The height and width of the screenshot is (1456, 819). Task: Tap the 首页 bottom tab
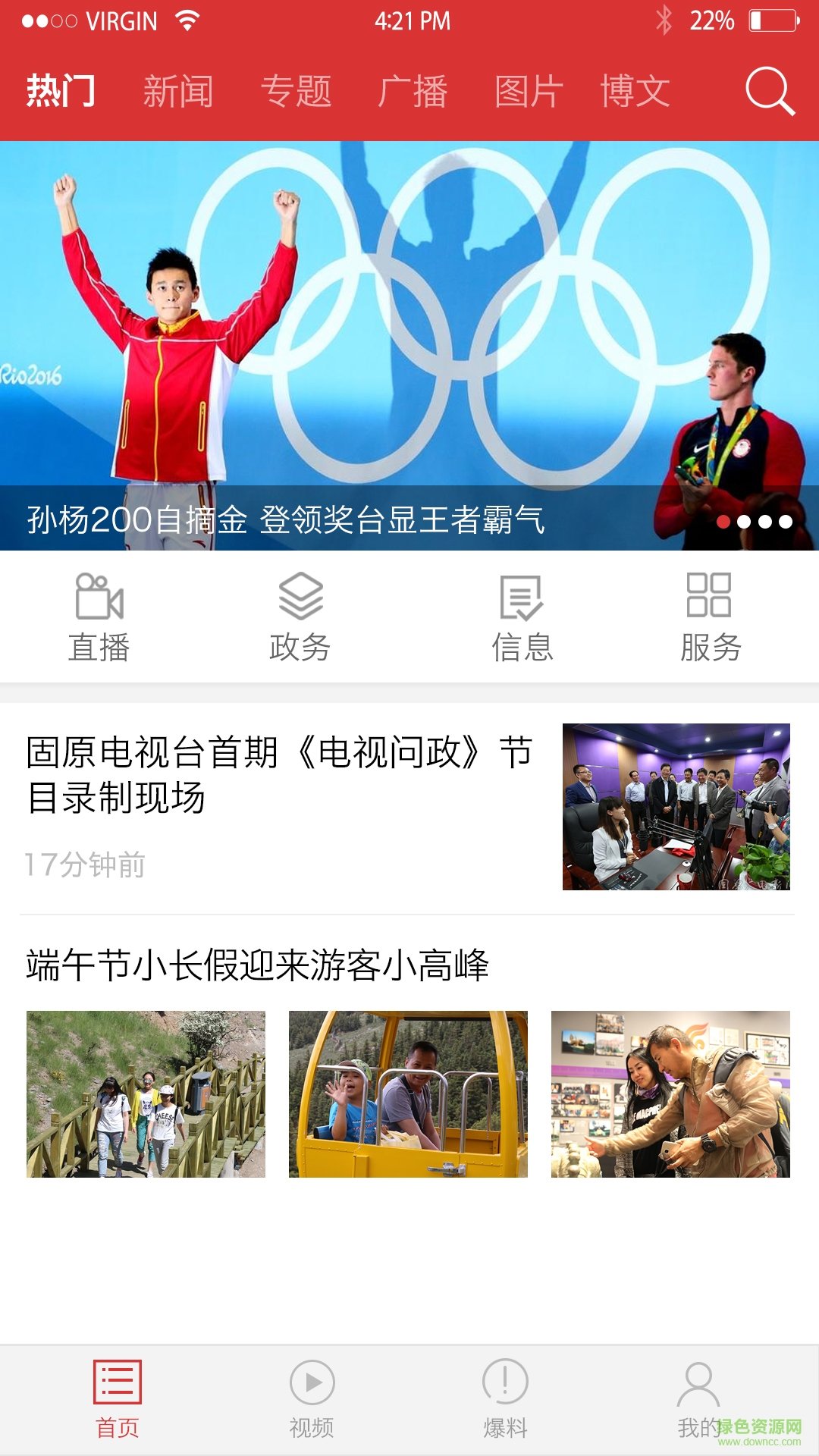pyautogui.click(x=118, y=1399)
